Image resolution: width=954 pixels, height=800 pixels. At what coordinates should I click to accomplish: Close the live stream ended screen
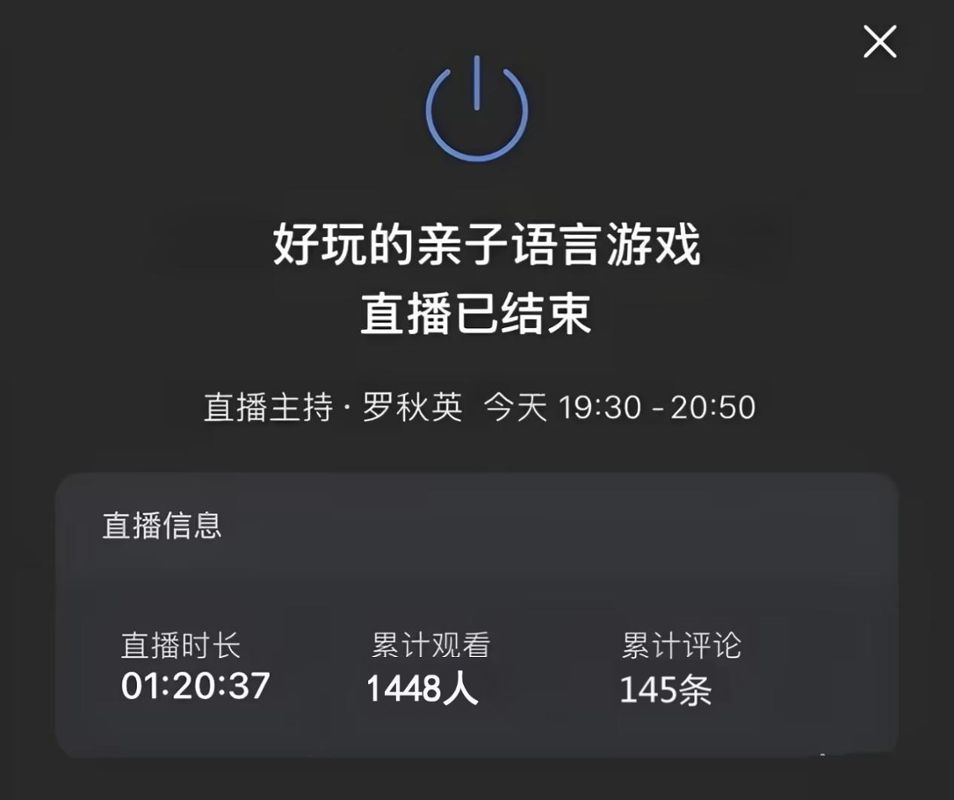coord(879,42)
